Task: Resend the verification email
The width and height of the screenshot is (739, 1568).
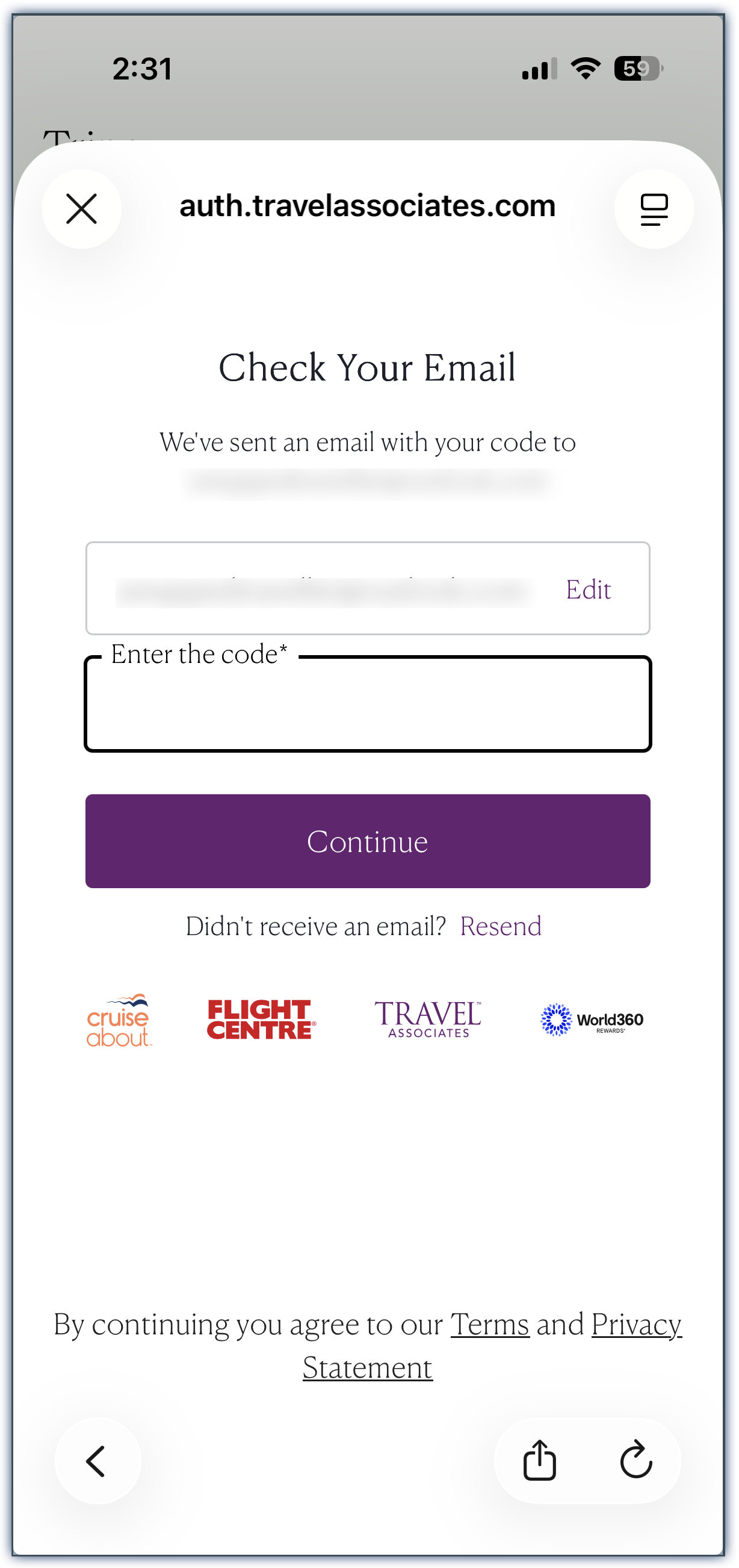Action: 500,926
